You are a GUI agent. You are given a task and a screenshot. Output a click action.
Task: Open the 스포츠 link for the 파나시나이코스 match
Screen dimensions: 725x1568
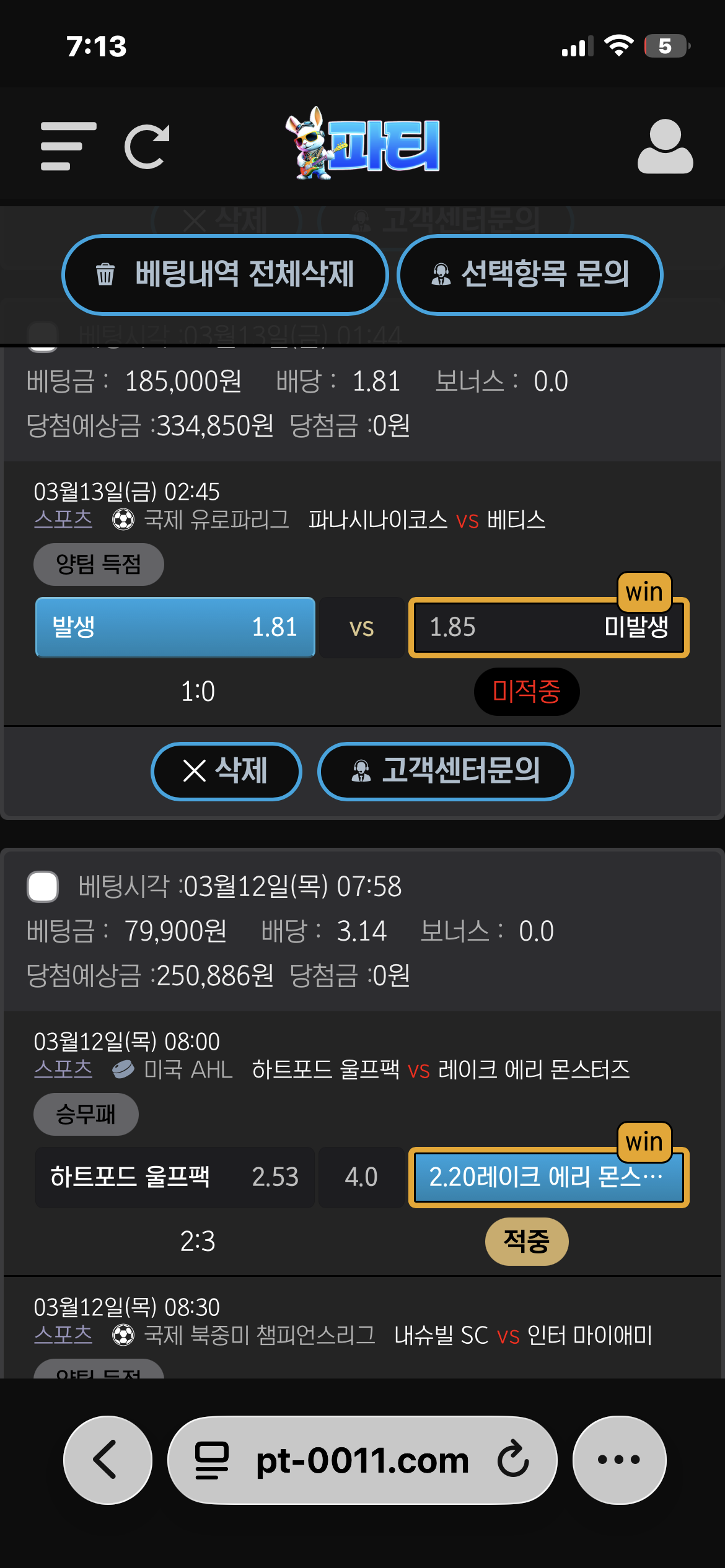(x=63, y=519)
